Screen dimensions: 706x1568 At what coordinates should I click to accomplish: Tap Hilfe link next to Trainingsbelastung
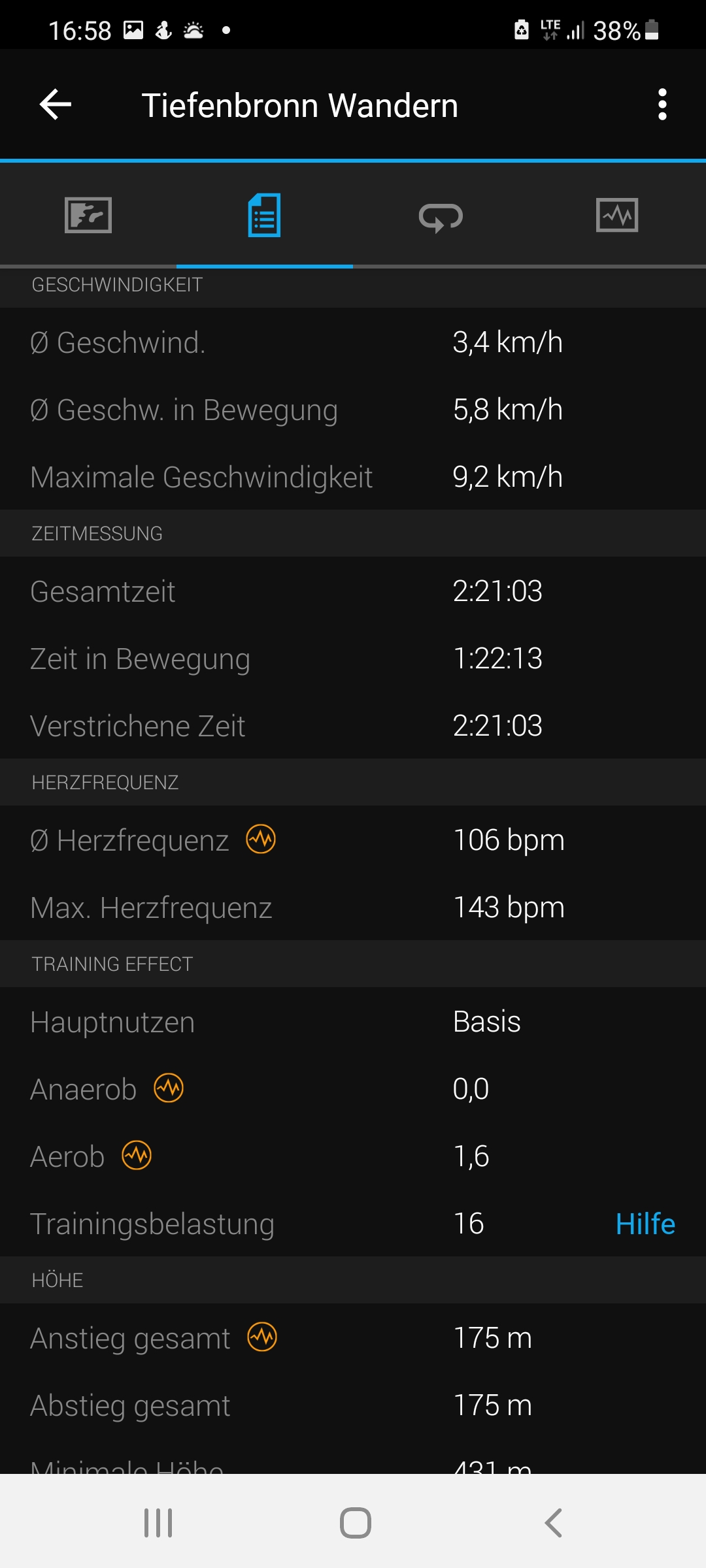coord(645,1224)
